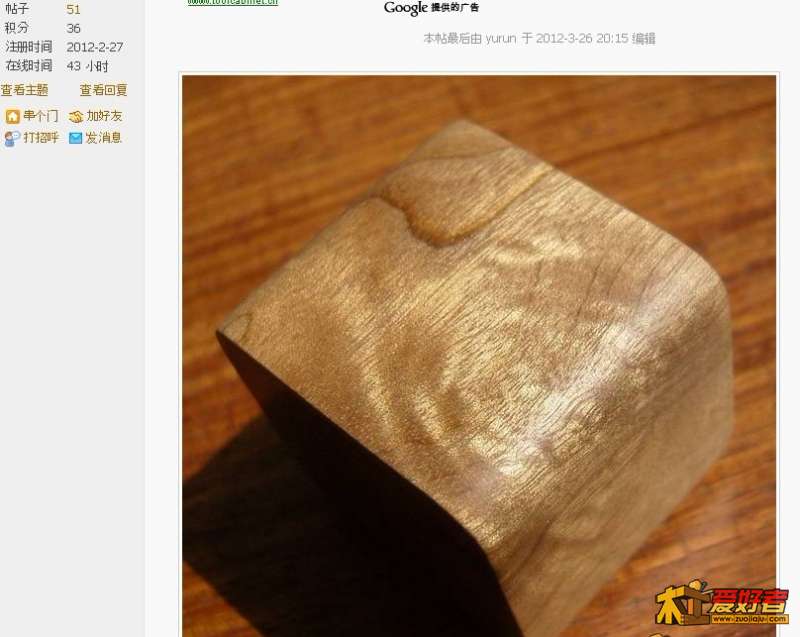Visit the user's space via 串个门
This screenshot has height=637, width=800.
(x=40, y=116)
